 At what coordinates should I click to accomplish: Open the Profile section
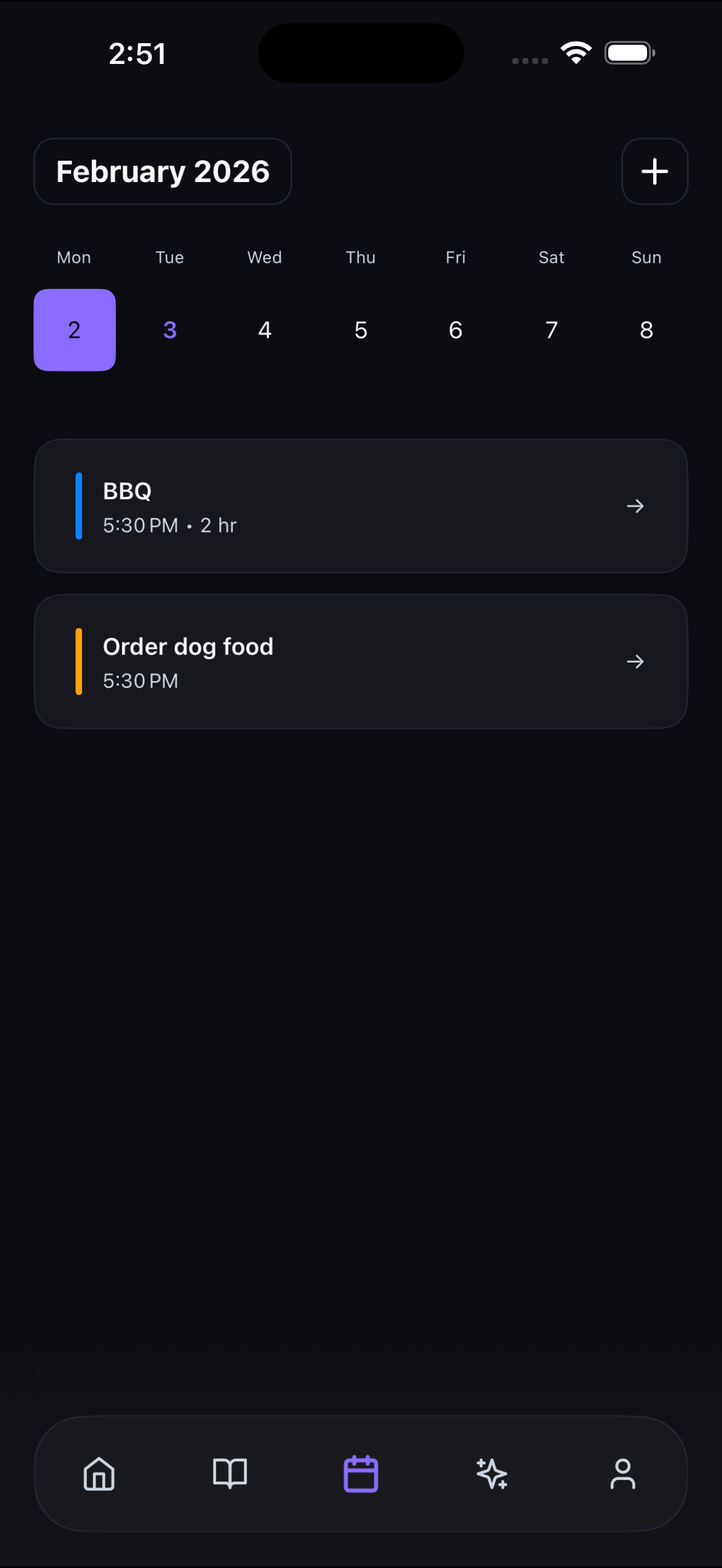click(x=623, y=1473)
